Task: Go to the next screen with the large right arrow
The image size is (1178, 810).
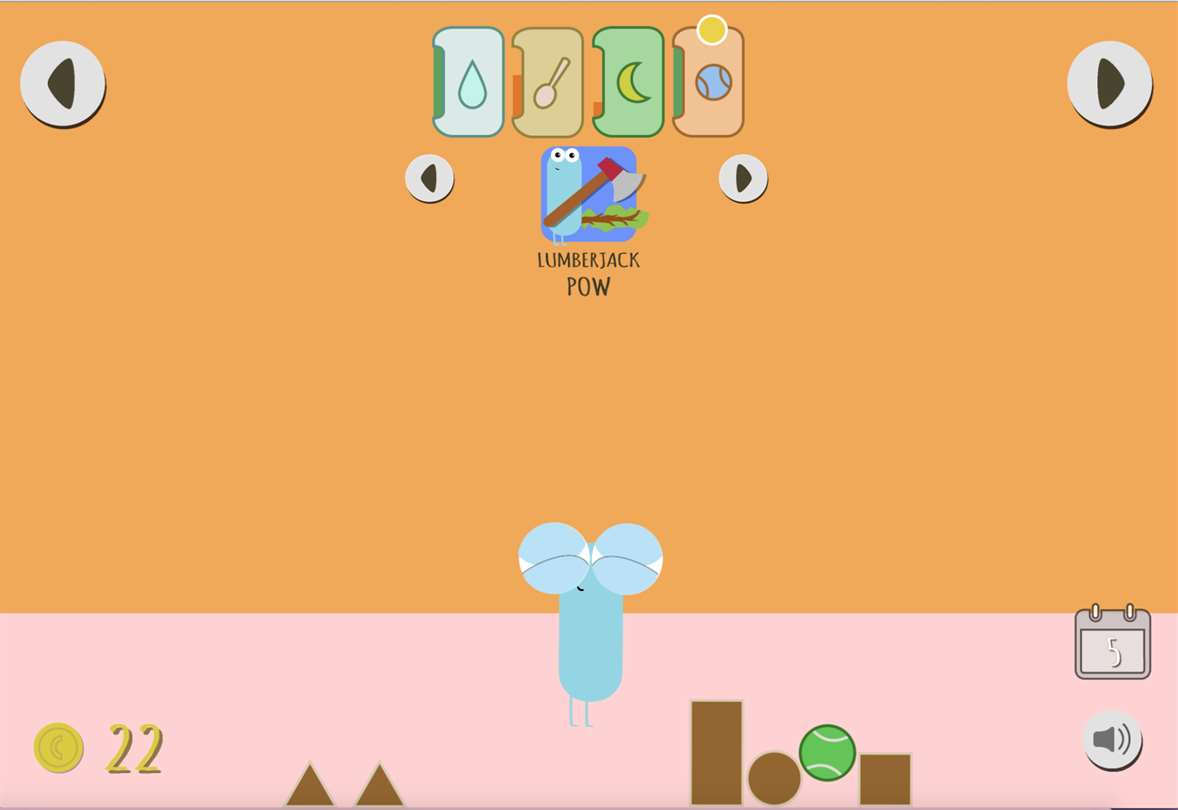Action: pyautogui.click(x=1109, y=83)
